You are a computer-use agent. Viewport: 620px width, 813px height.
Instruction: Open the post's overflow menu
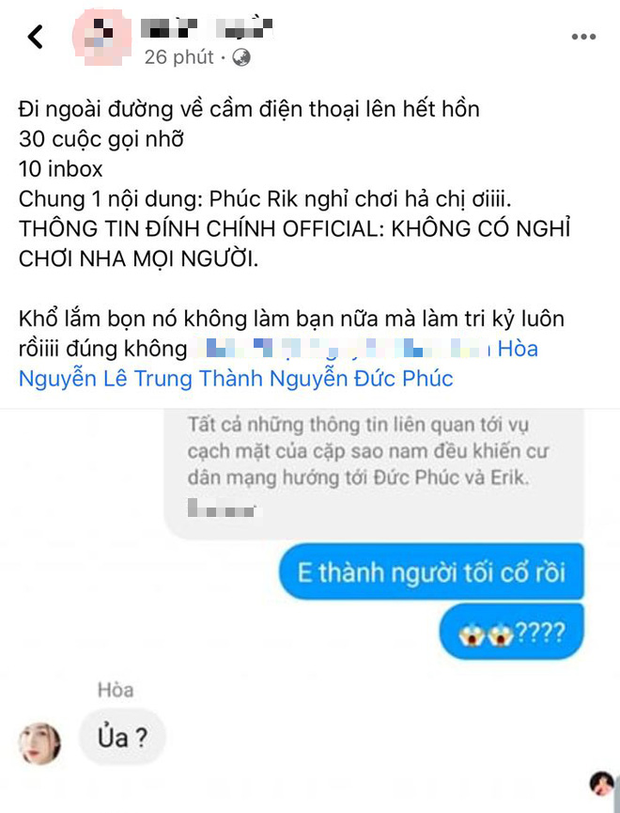click(583, 37)
